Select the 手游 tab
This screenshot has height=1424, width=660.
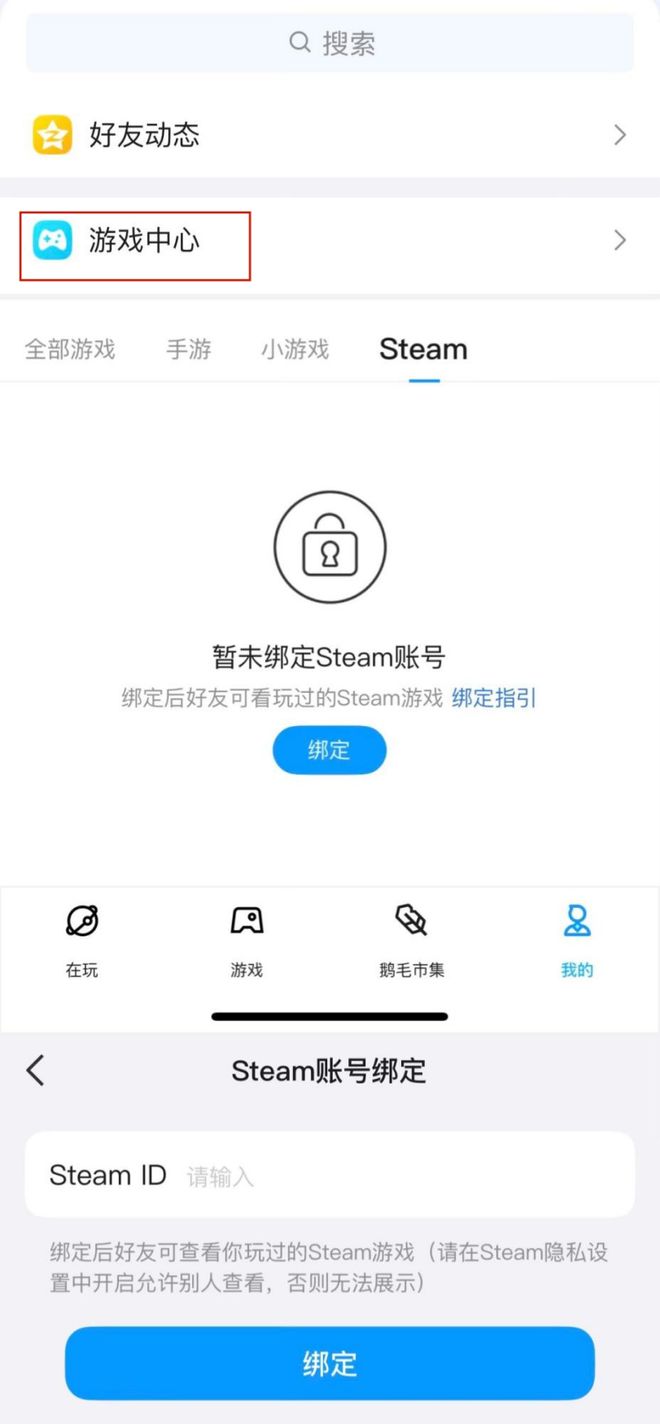(x=189, y=349)
